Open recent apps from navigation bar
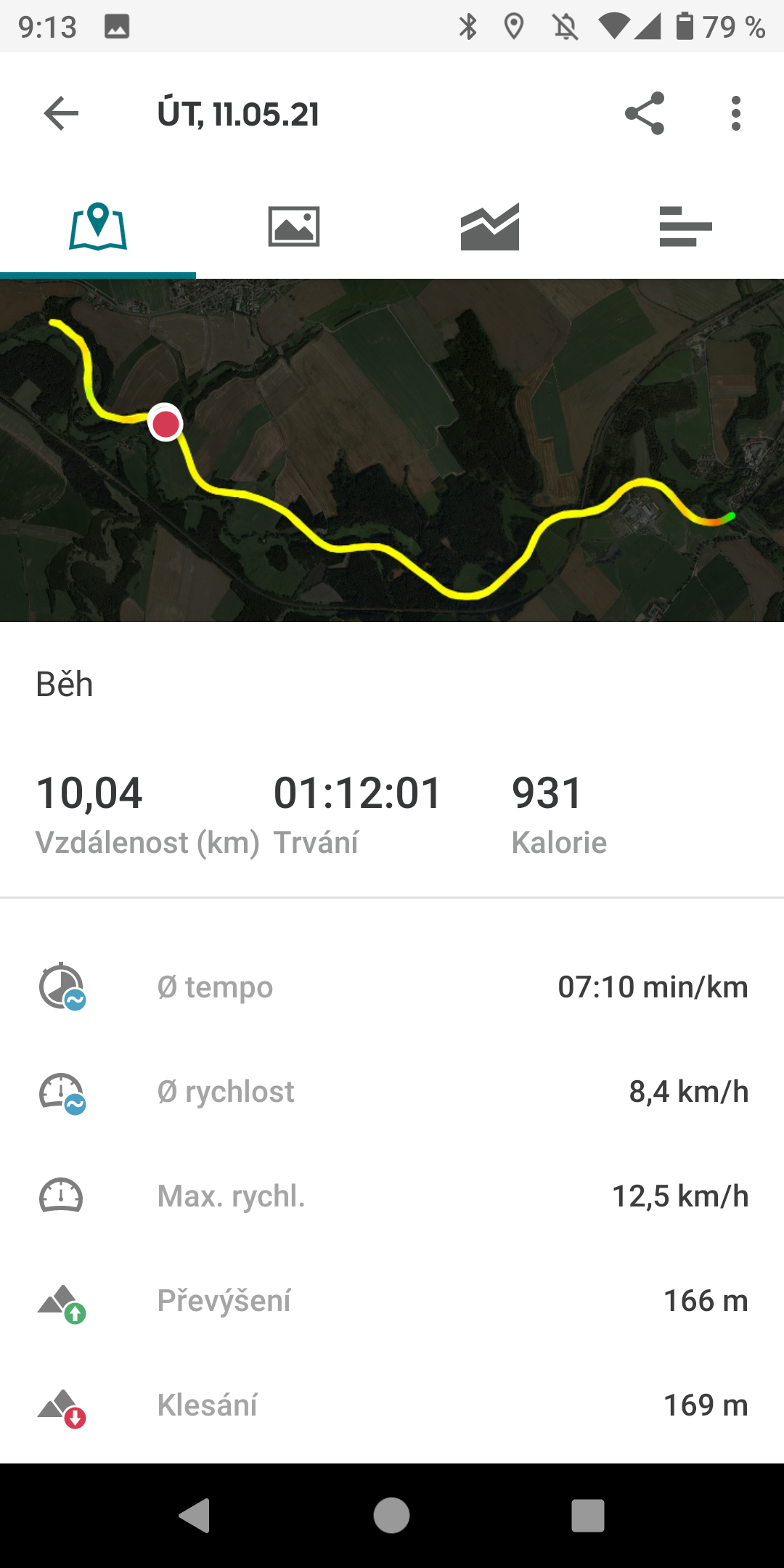Image resolution: width=784 pixels, height=1568 pixels. pos(588,1516)
